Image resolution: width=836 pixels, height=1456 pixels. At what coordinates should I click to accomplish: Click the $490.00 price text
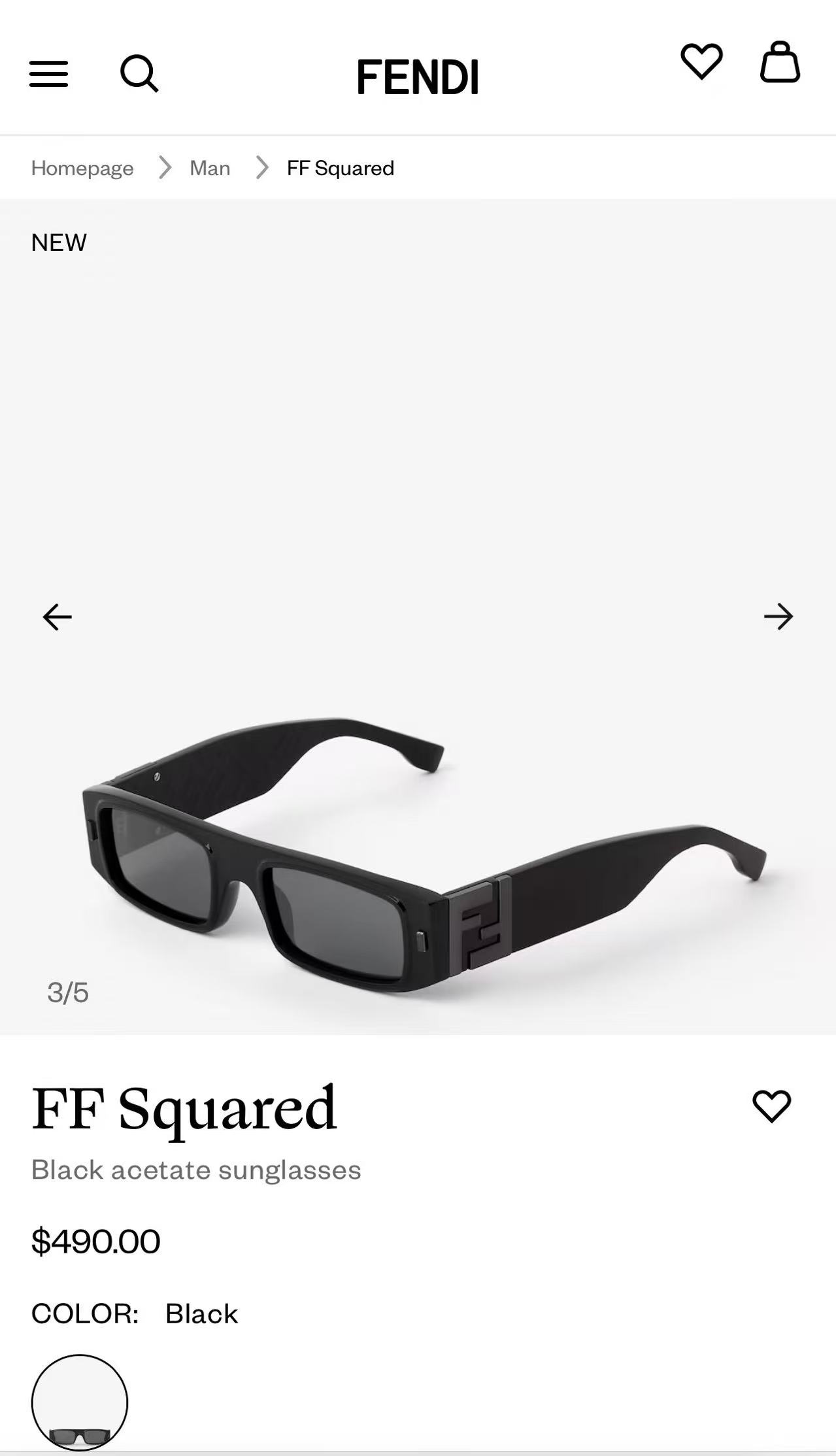(x=95, y=1241)
